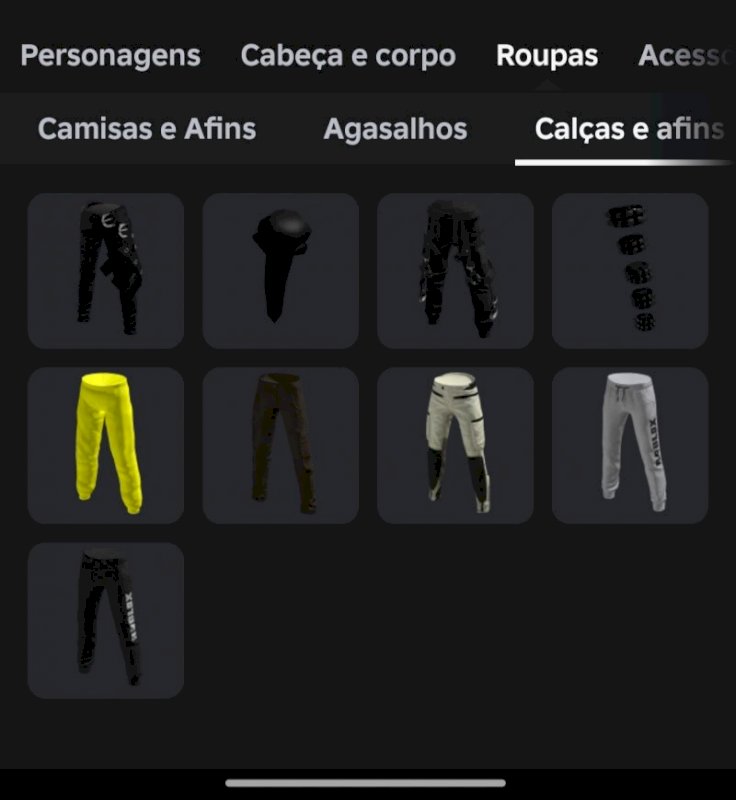Open the Cabeça e corpo tab
The height and width of the screenshot is (800, 736).
coord(347,56)
